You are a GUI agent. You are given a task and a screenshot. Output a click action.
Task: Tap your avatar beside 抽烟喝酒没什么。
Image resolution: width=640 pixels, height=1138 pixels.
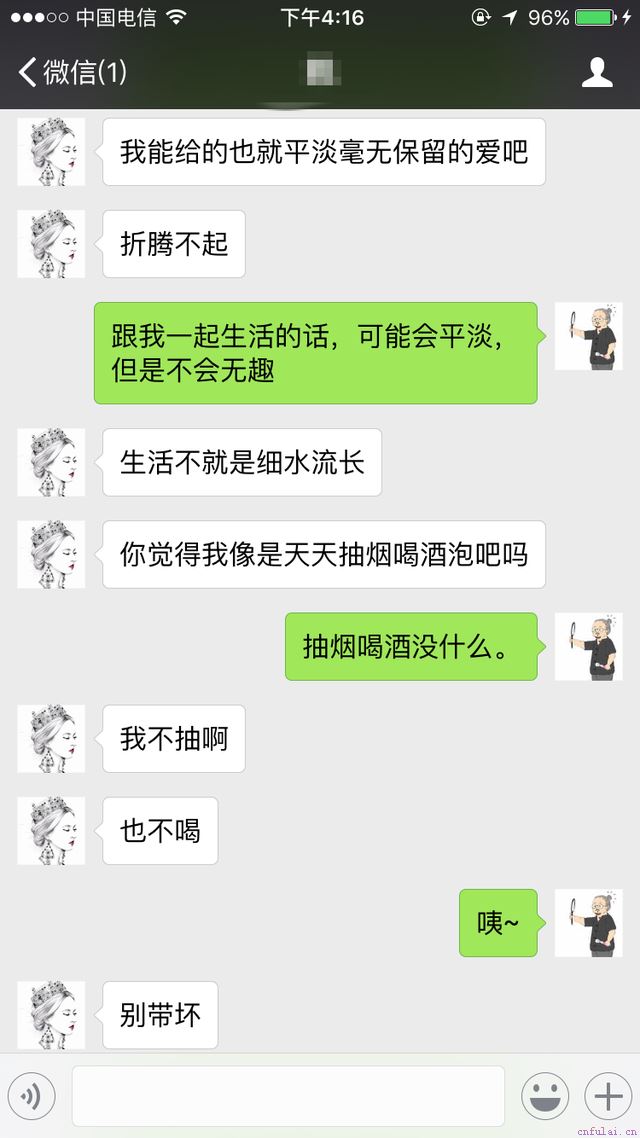point(589,646)
